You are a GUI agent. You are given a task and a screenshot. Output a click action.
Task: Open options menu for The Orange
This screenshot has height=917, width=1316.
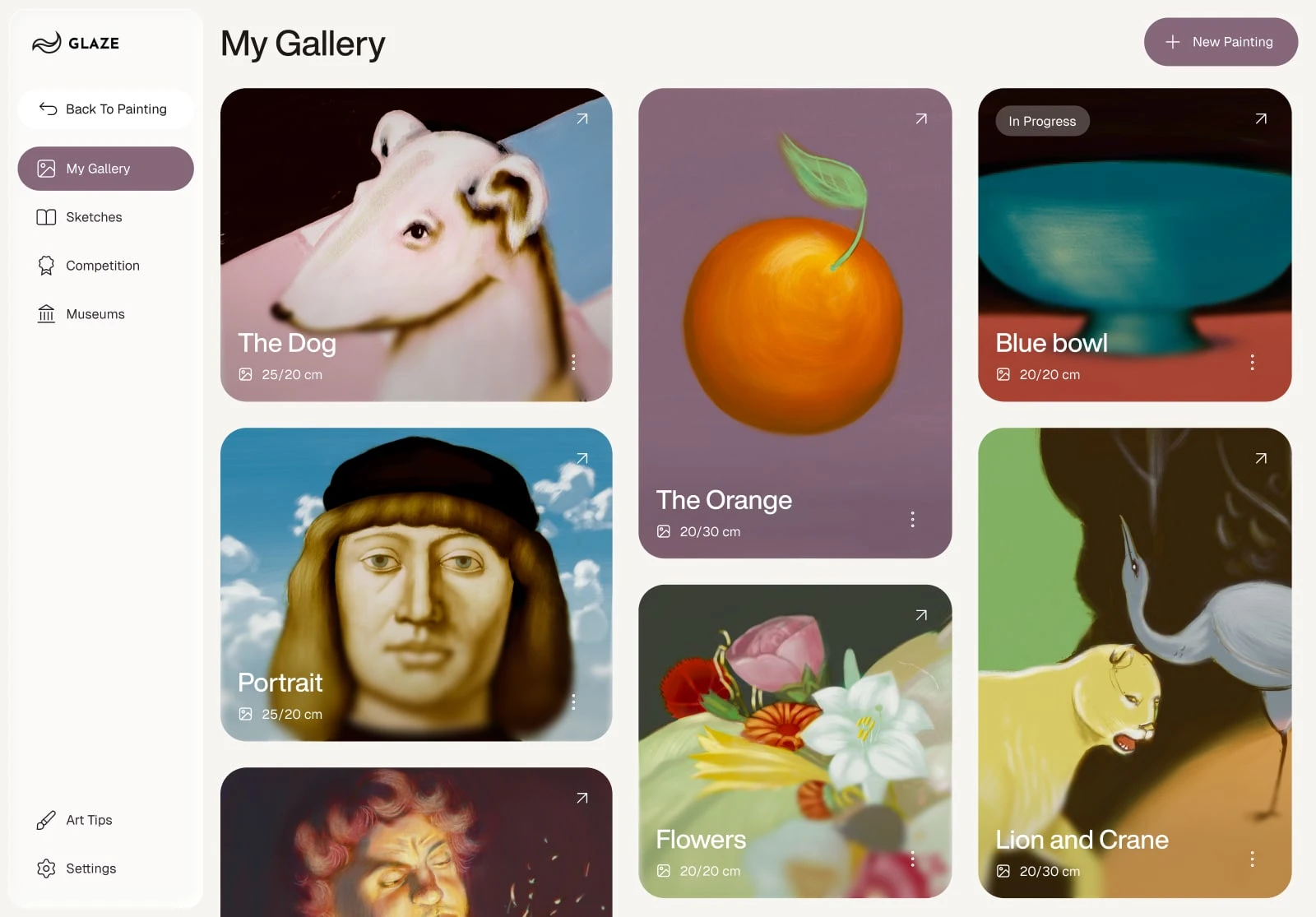click(x=912, y=519)
